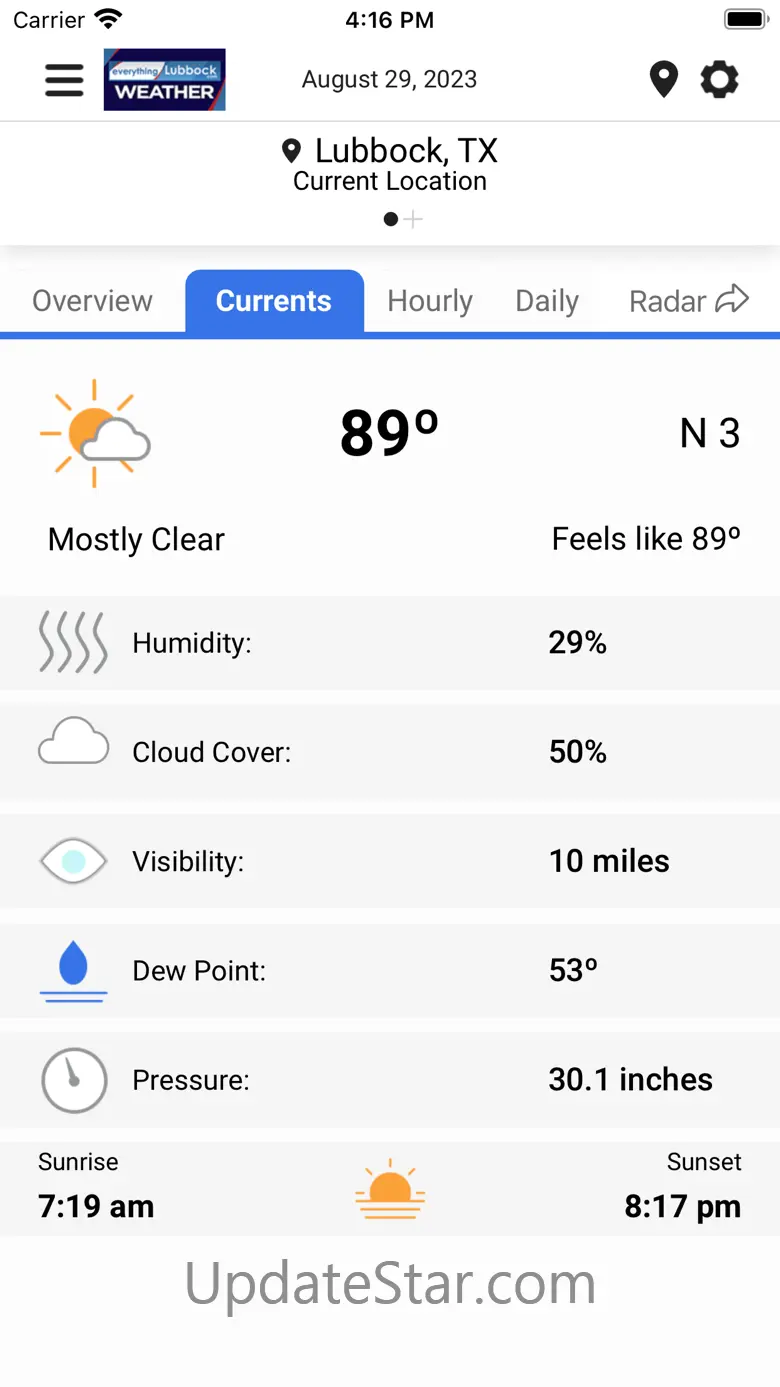Open the Radar tab
This screenshot has width=780, height=1387.
click(689, 301)
